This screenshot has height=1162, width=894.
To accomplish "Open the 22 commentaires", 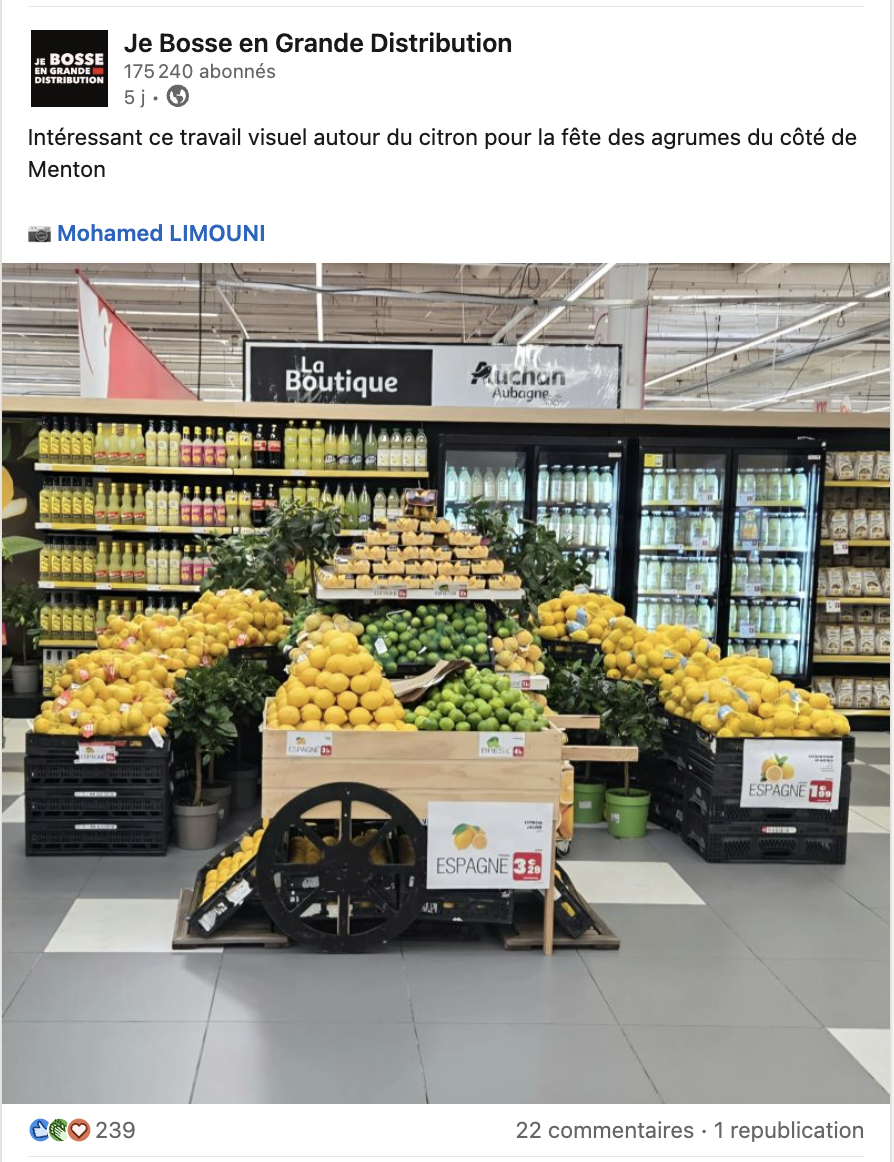I will click(604, 1130).
